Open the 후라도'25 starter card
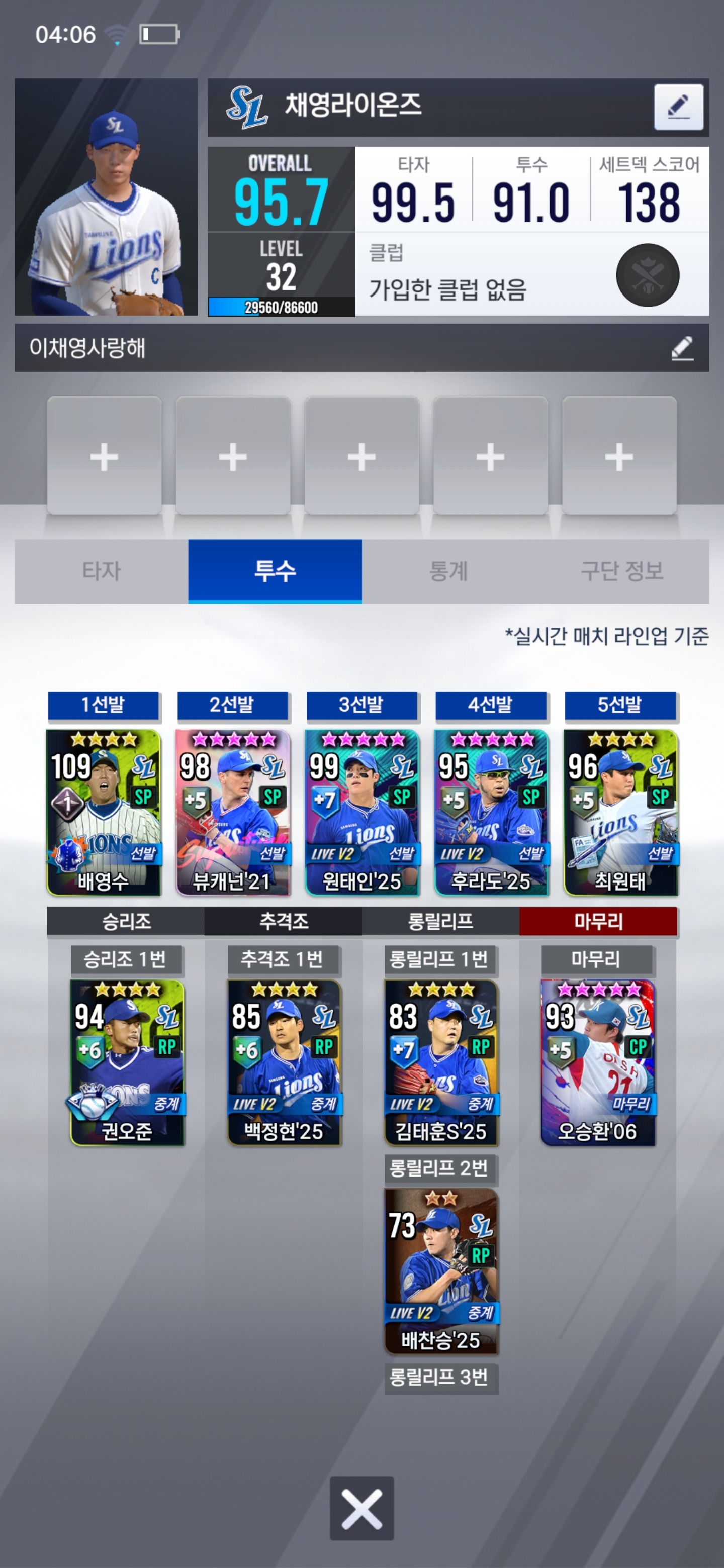The height and width of the screenshot is (1568, 724). (x=491, y=813)
